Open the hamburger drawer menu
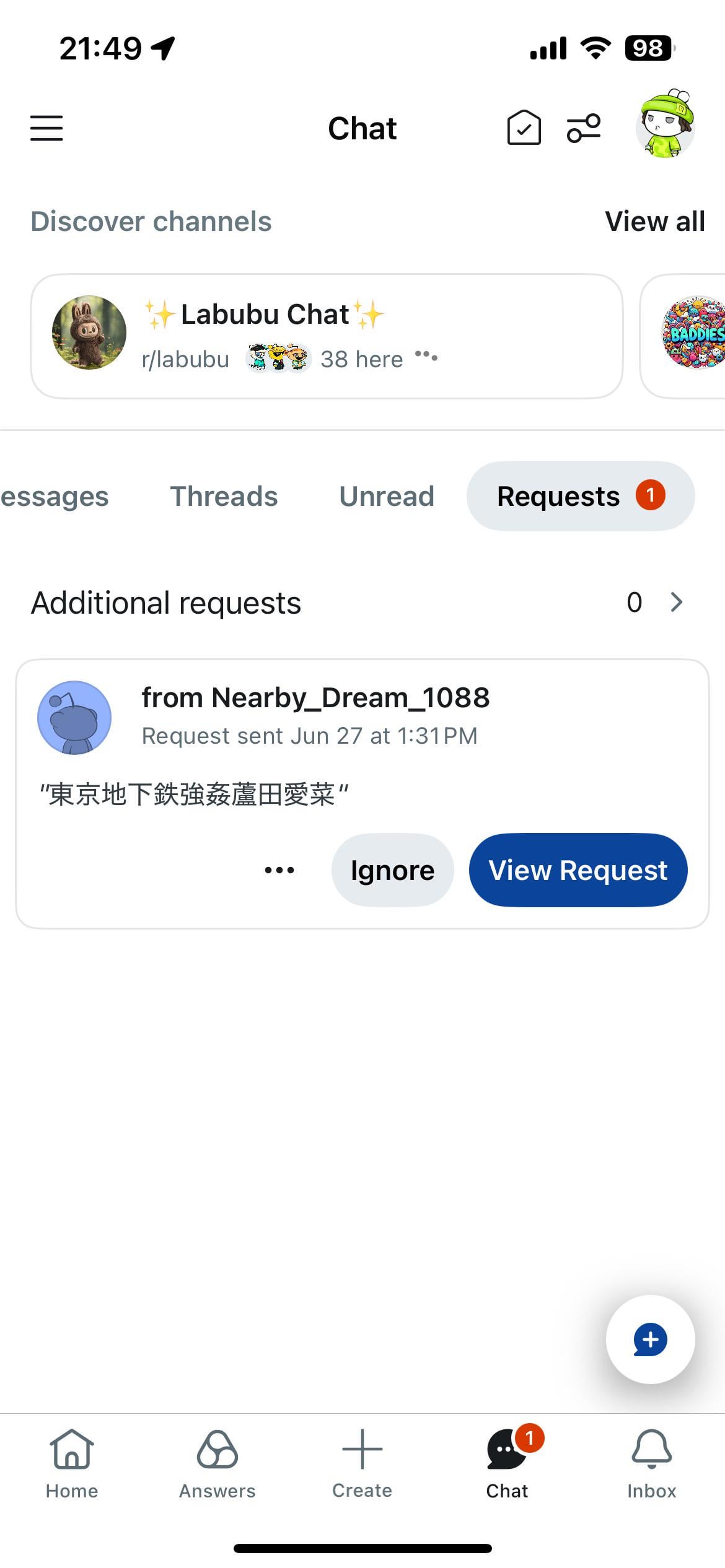The height and width of the screenshot is (1568, 725). click(46, 128)
